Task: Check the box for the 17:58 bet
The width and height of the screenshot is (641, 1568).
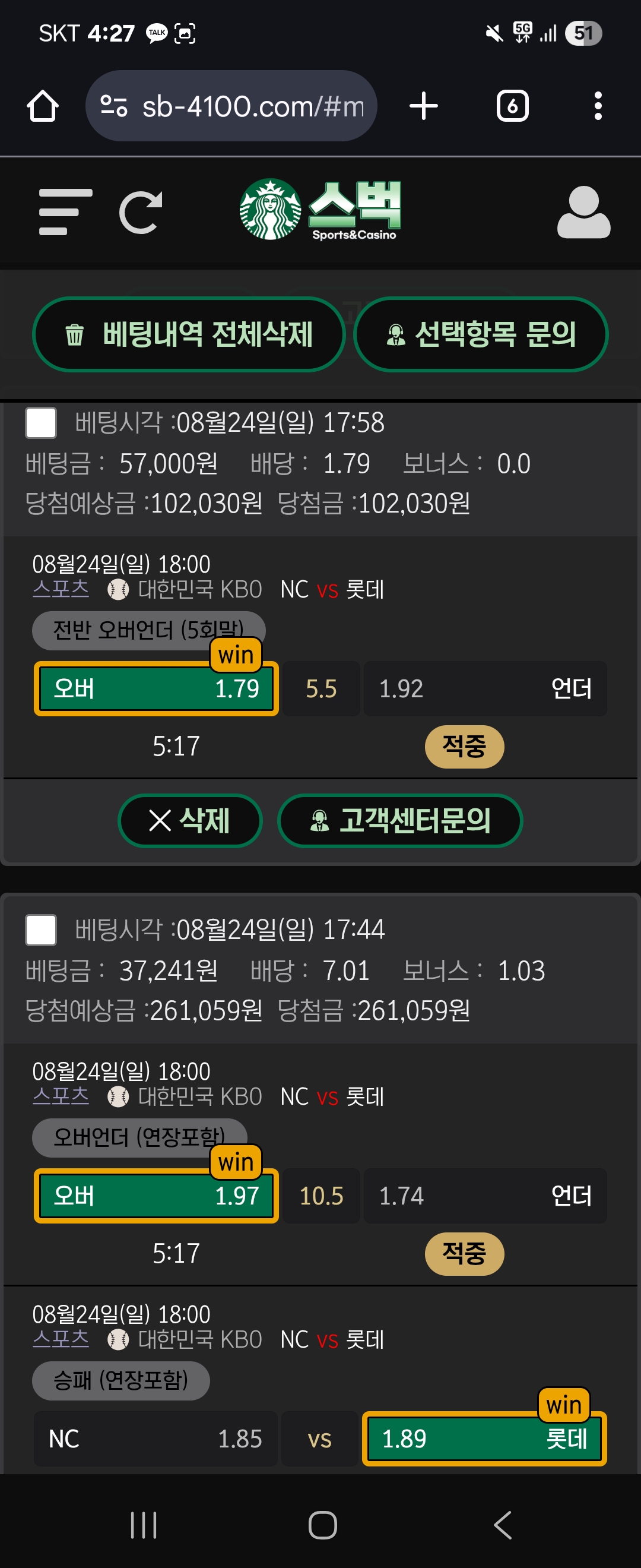Action: (41, 422)
